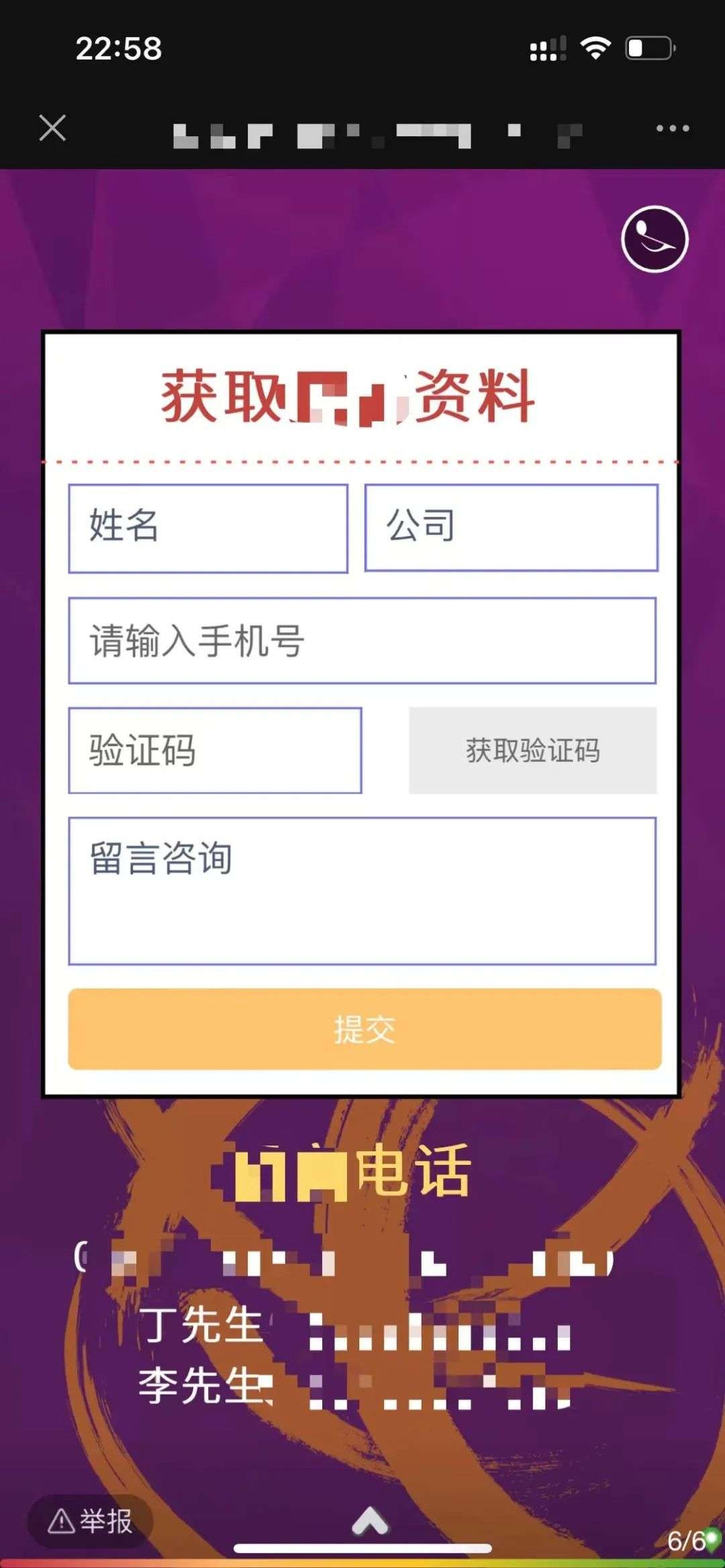This screenshot has height=1568, width=725.
Task: Focus the 公司 company field
Action: pos(511,528)
